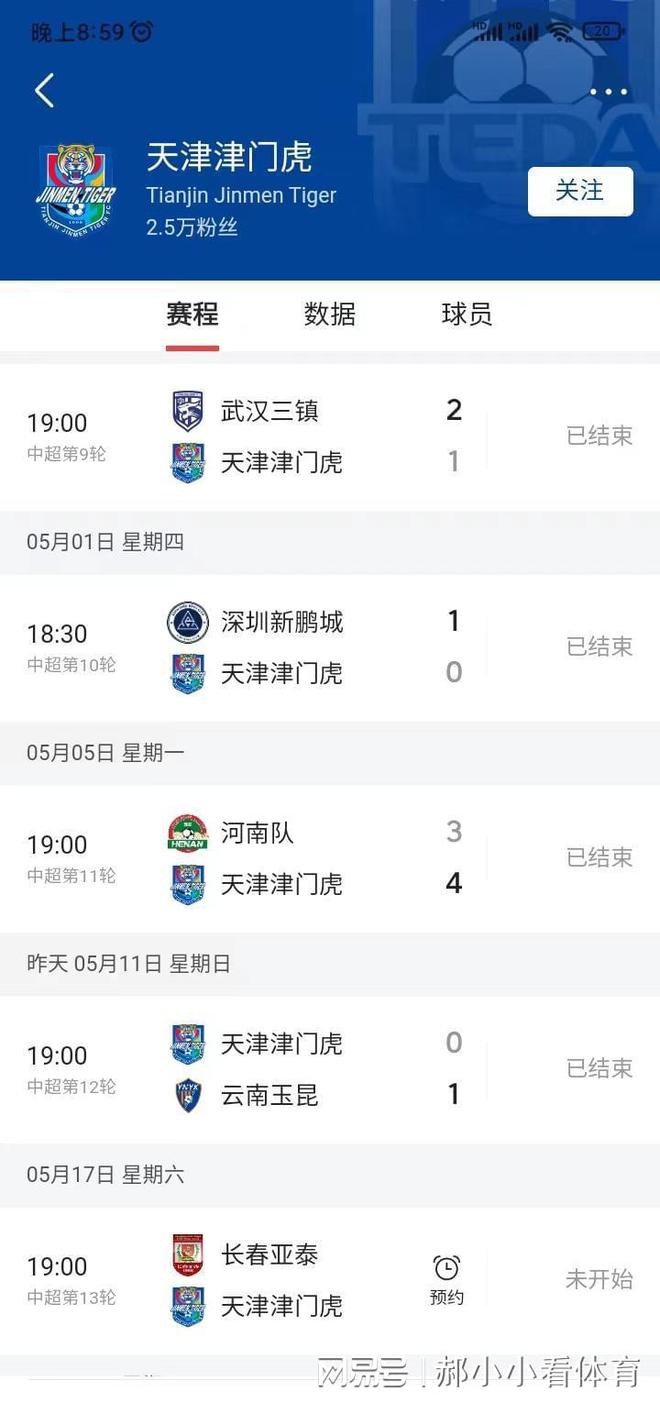The image size is (660, 1403).
Task: Open the upcoming 长春亚泰 match
Action: pyautogui.click(x=300, y=1280)
